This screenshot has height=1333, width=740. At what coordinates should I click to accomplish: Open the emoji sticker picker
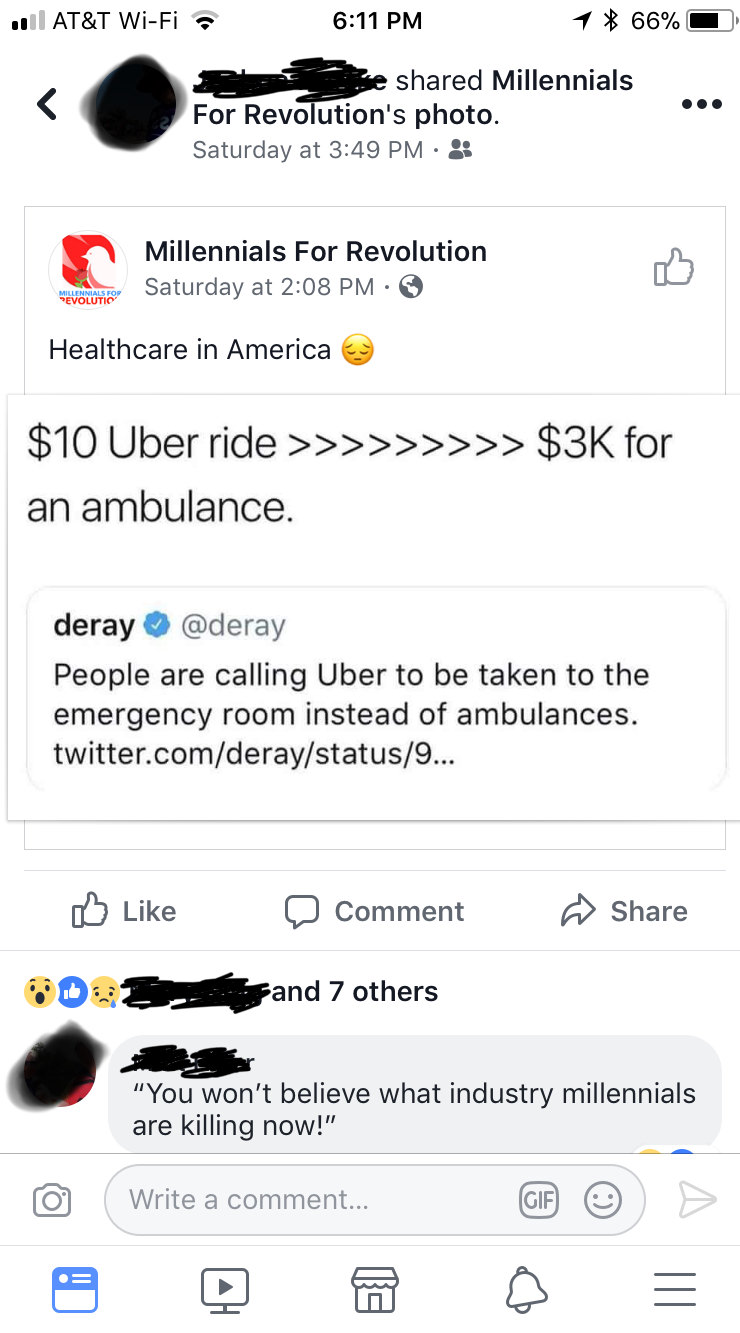pos(602,1199)
